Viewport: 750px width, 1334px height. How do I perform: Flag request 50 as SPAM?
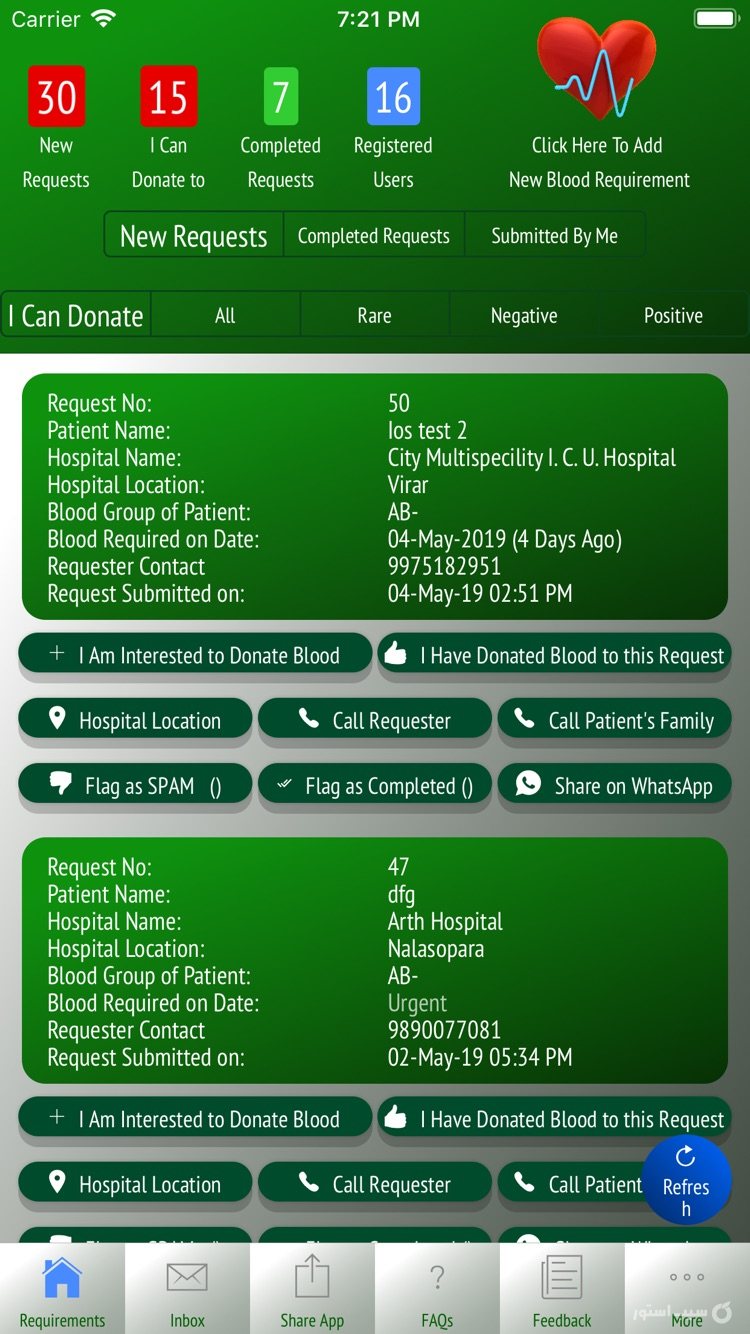coord(135,786)
